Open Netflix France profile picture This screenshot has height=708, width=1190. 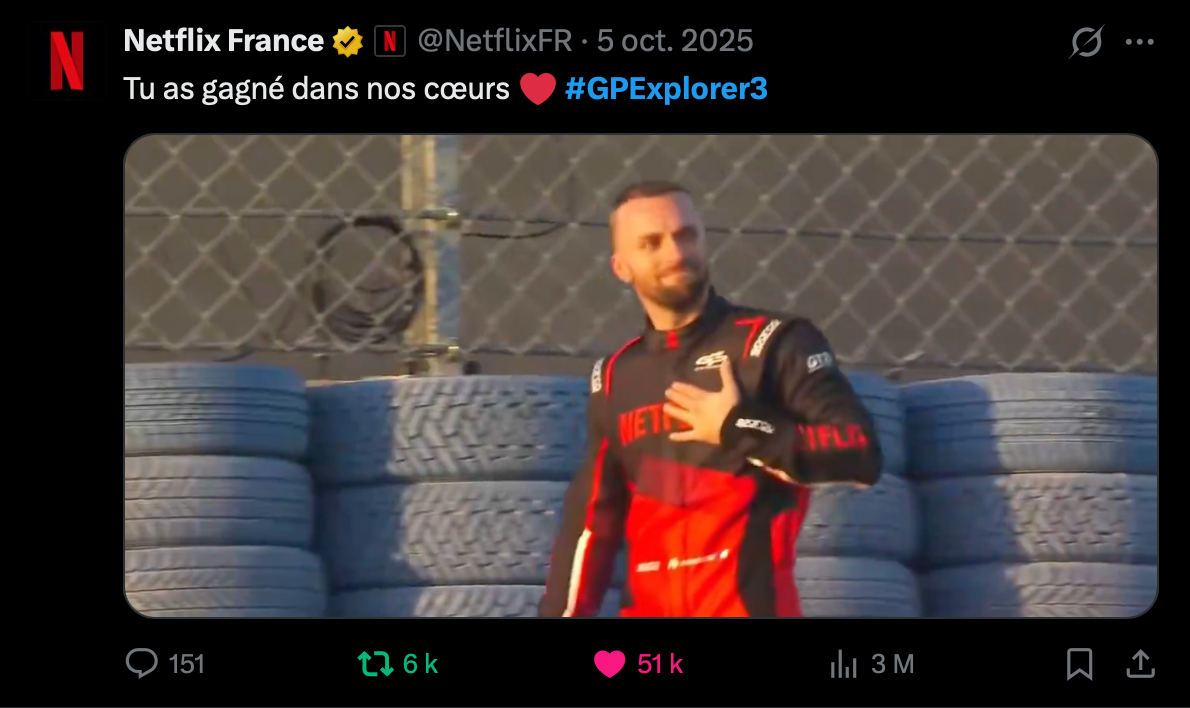[66, 63]
